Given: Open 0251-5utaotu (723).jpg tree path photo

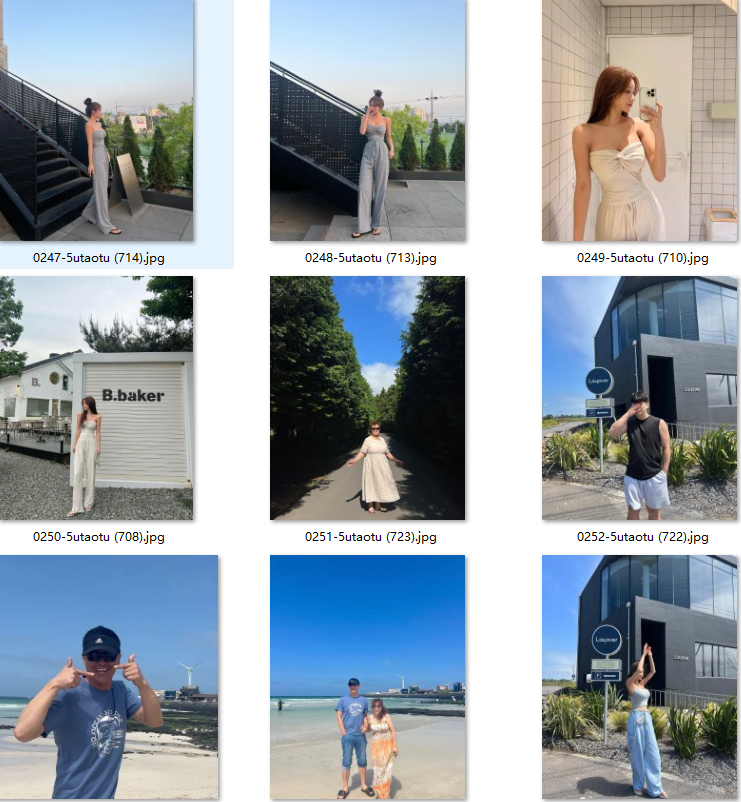Looking at the screenshot, I should [367, 398].
